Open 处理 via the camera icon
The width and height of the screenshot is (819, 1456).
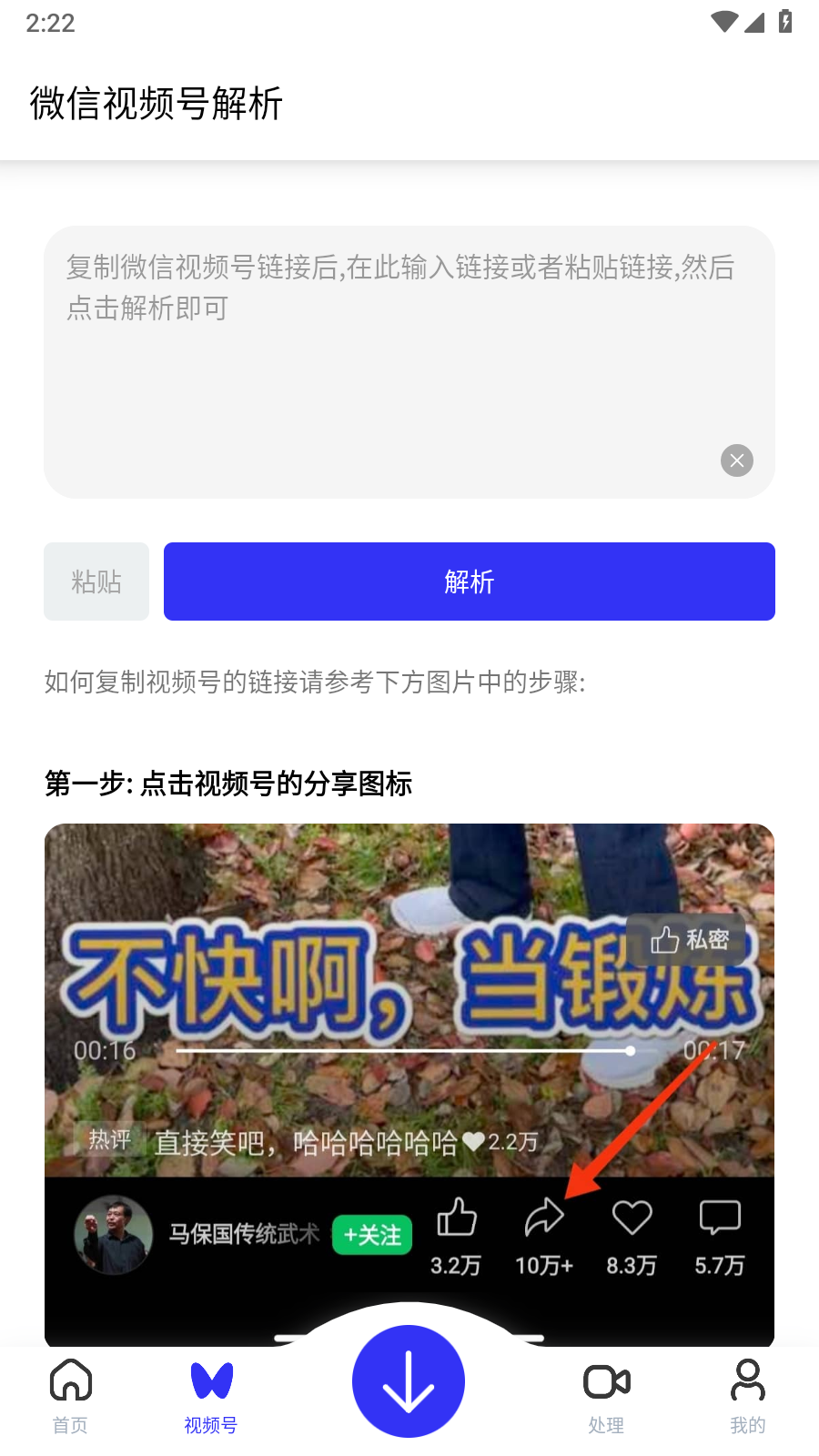pos(606,1380)
